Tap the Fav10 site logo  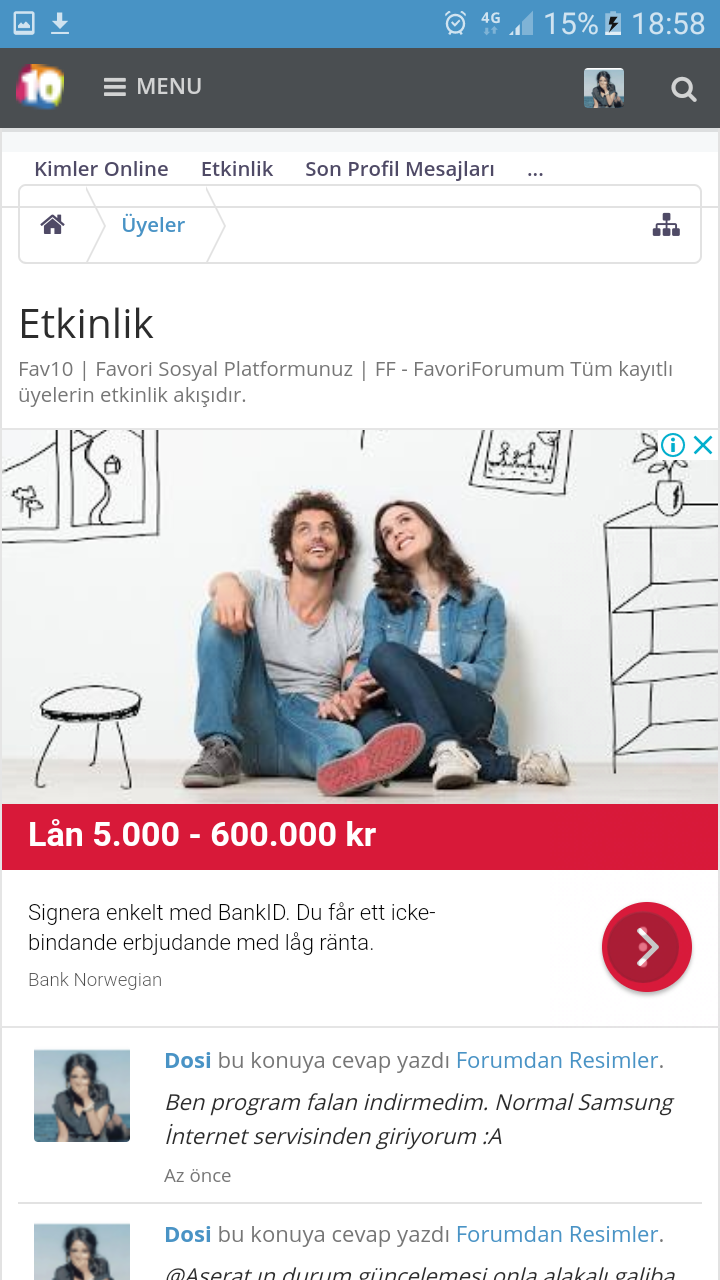(40, 87)
